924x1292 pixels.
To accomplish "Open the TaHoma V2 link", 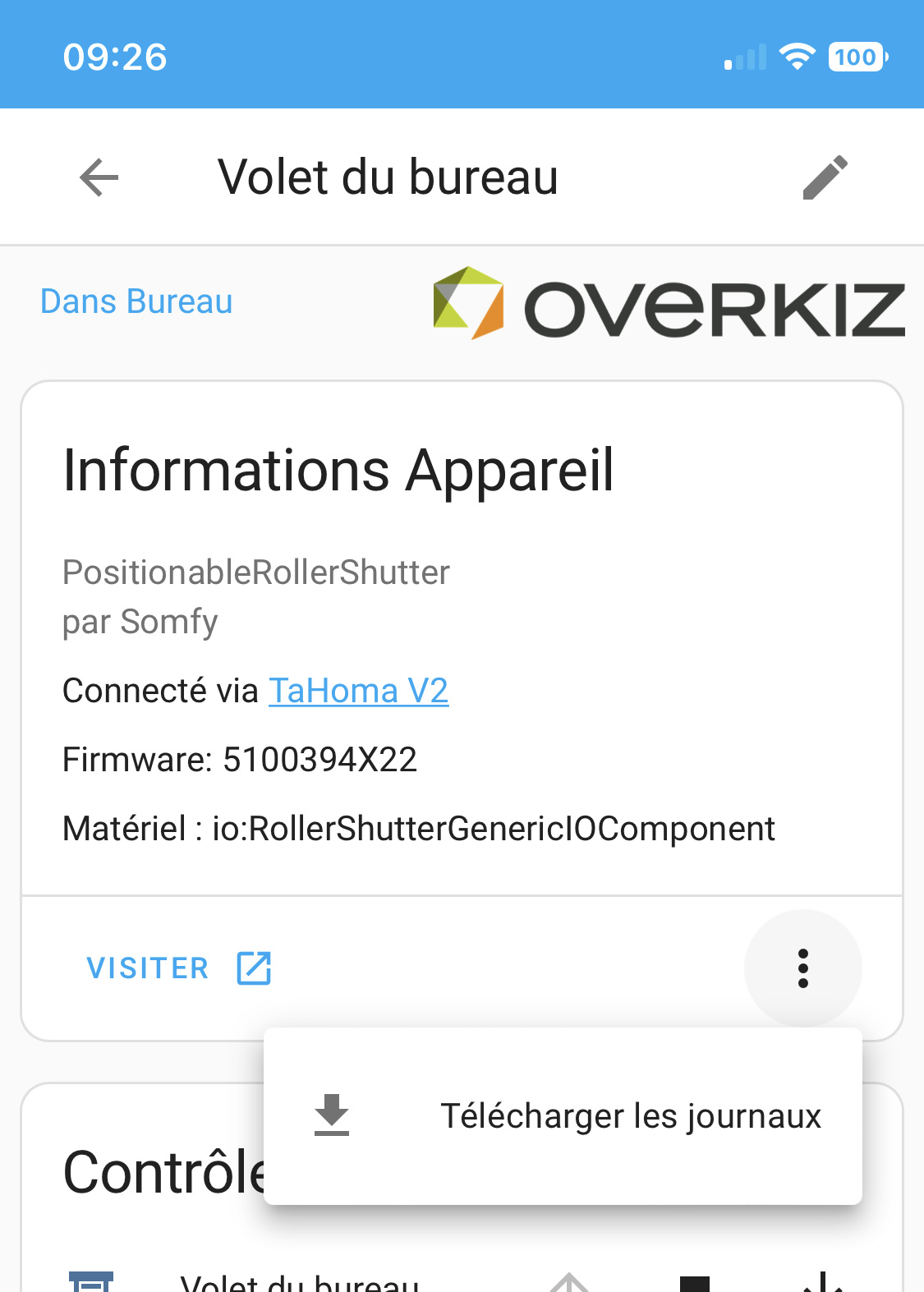I will [x=359, y=691].
